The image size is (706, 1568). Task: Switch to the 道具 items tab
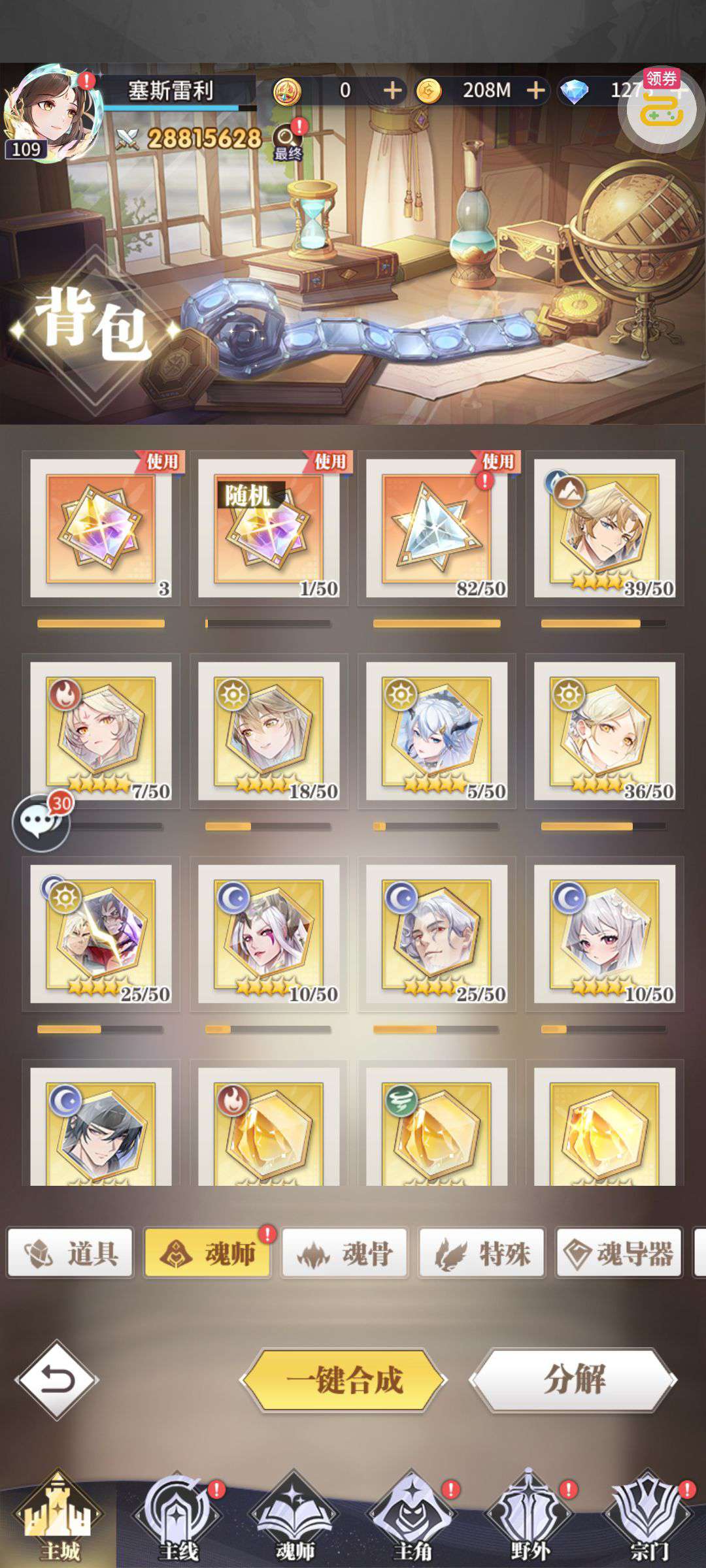(x=71, y=1253)
